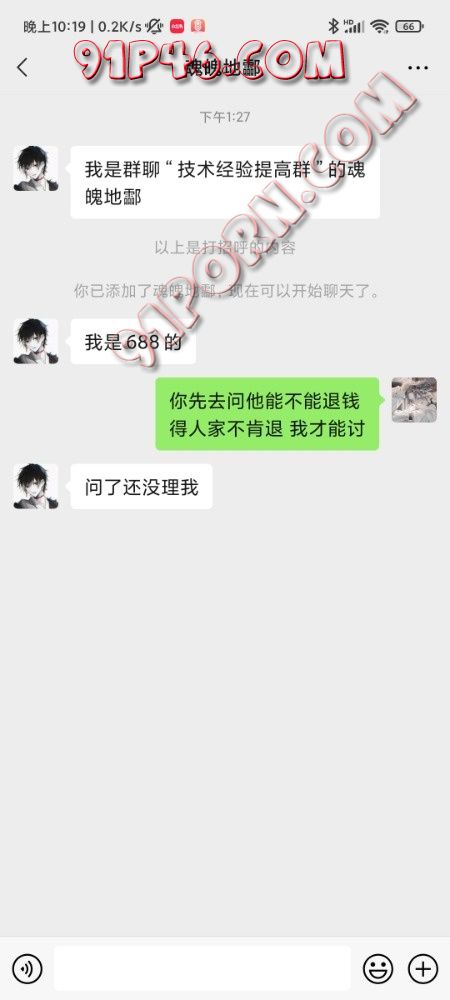450x1000 pixels.
Task: Open my own avatar beside green message
Action: [414, 400]
